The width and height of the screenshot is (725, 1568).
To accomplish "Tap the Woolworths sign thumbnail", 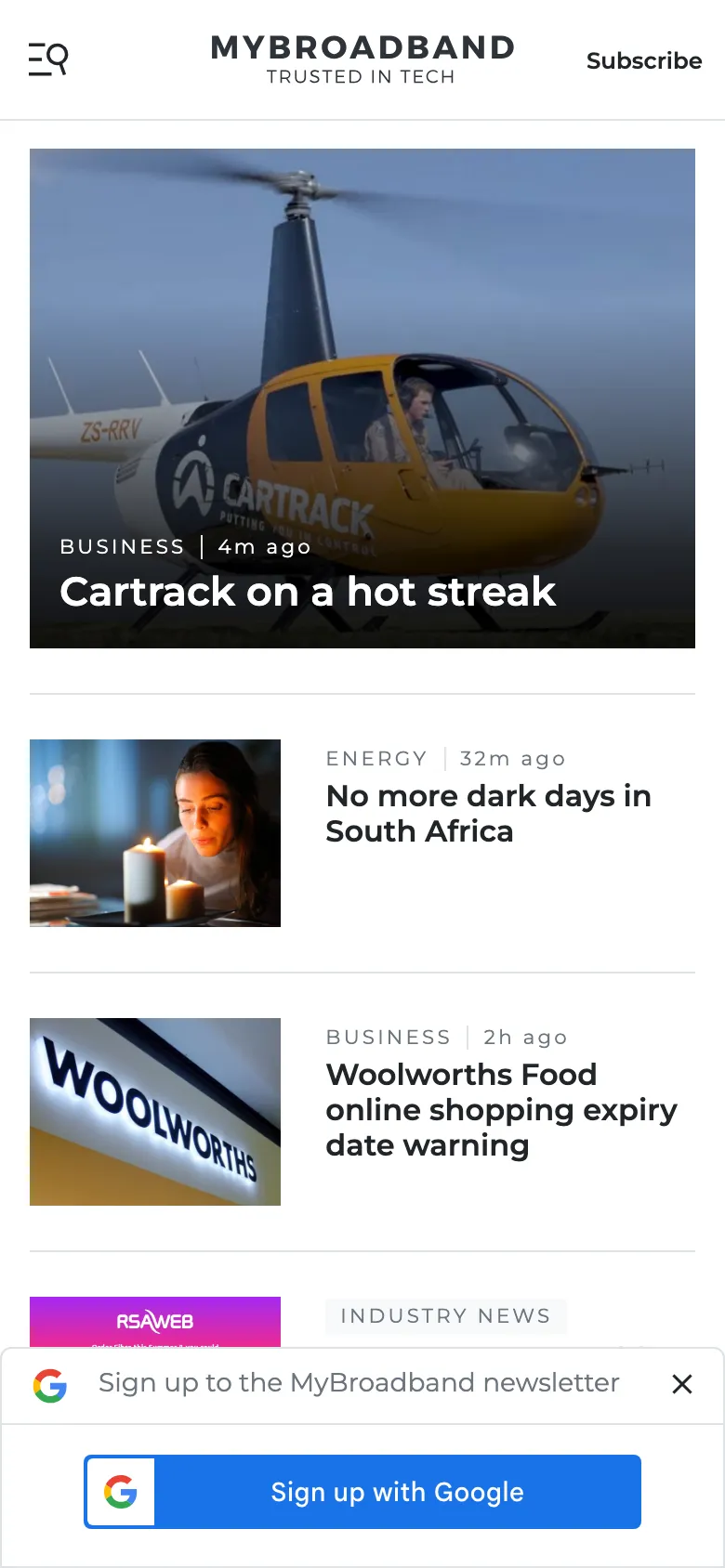I will pos(155,1111).
